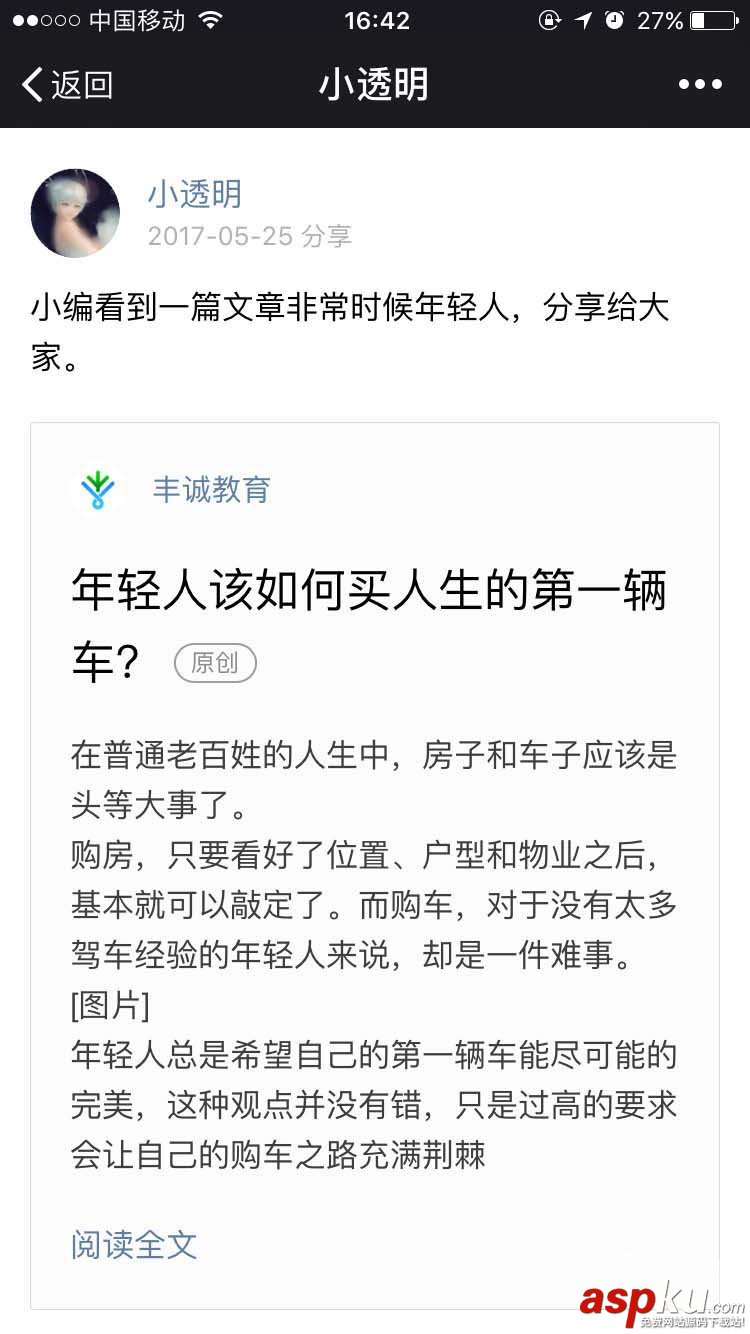Viewport: 750px width, 1334px height.
Task: Tap the back chevron icon
Action: (x=32, y=85)
